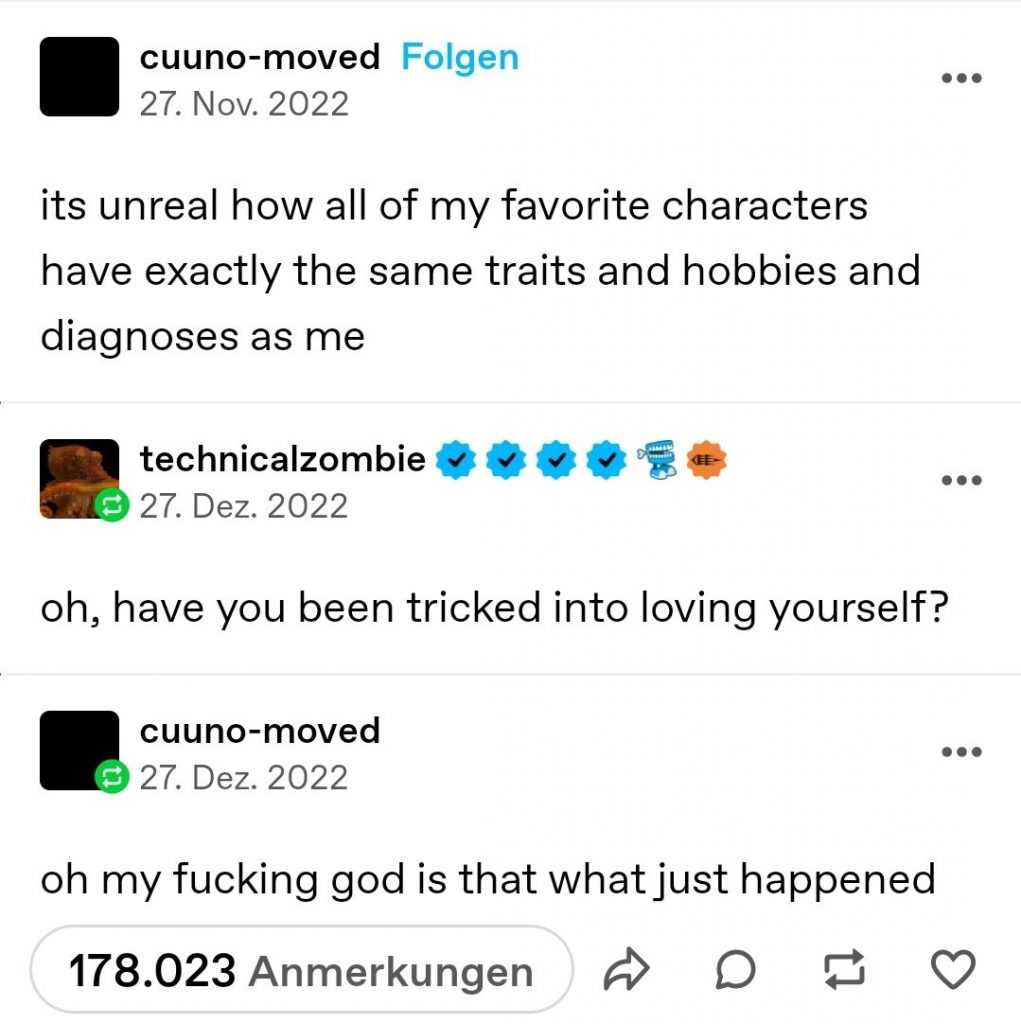Open the 178.023 Anmerkungen notes
The width and height of the screenshot is (1021, 1024).
pyautogui.click(x=300, y=971)
